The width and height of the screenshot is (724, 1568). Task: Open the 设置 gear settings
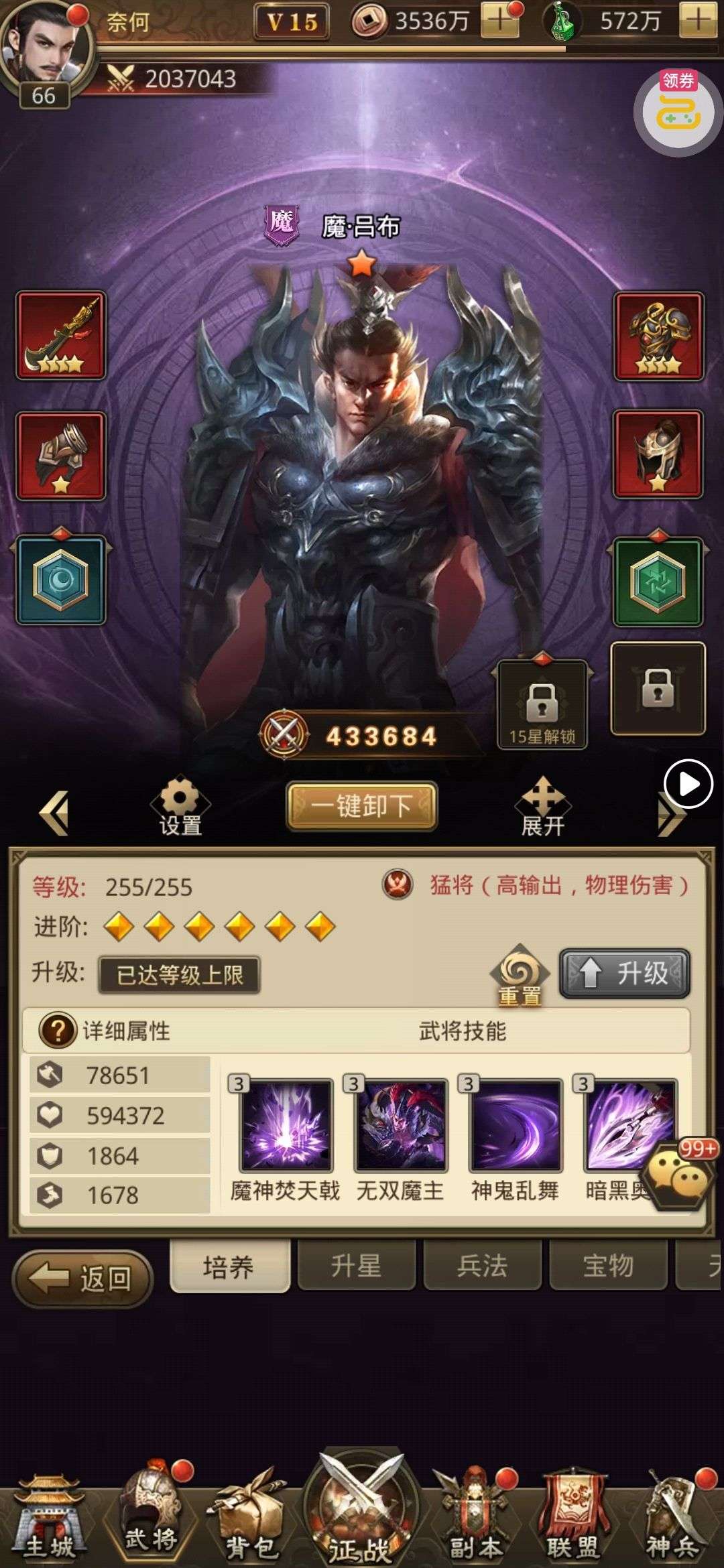pos(180,806)
